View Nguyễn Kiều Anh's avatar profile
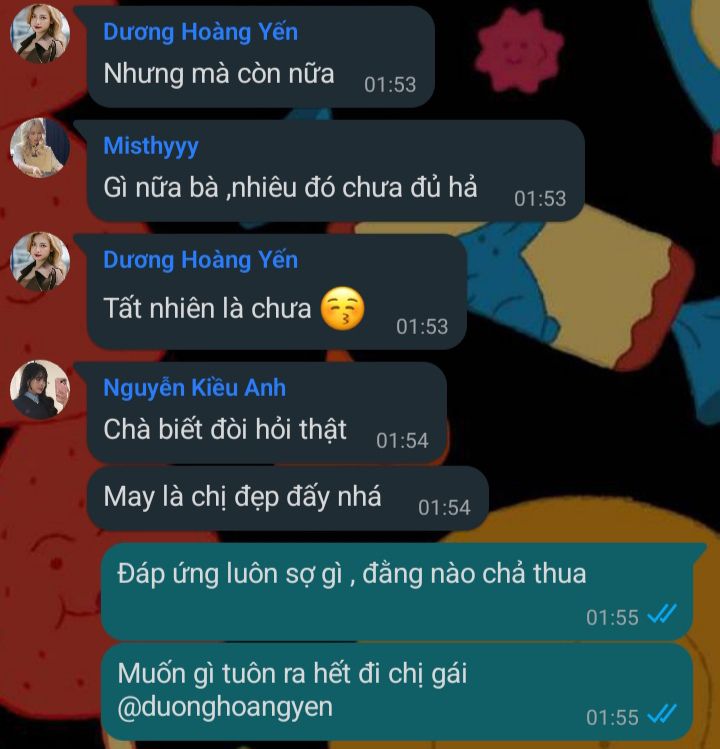The width and height of the screenshot is (720, 749). [x=40, y=389]
